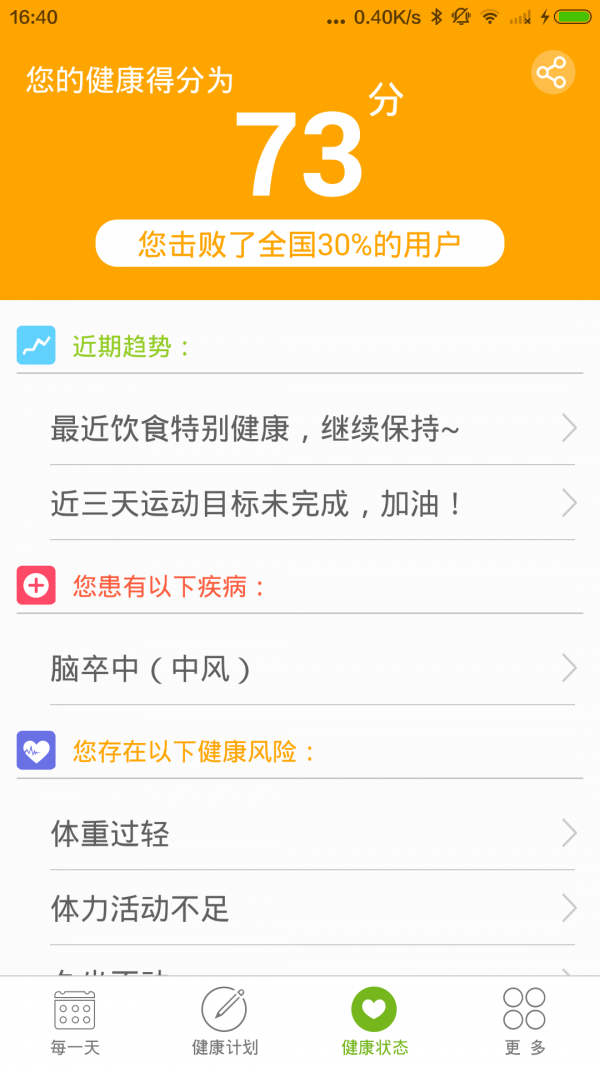Open the 近三天运动目标未完成 trend row
The image size is (600, 1067).
312,503
